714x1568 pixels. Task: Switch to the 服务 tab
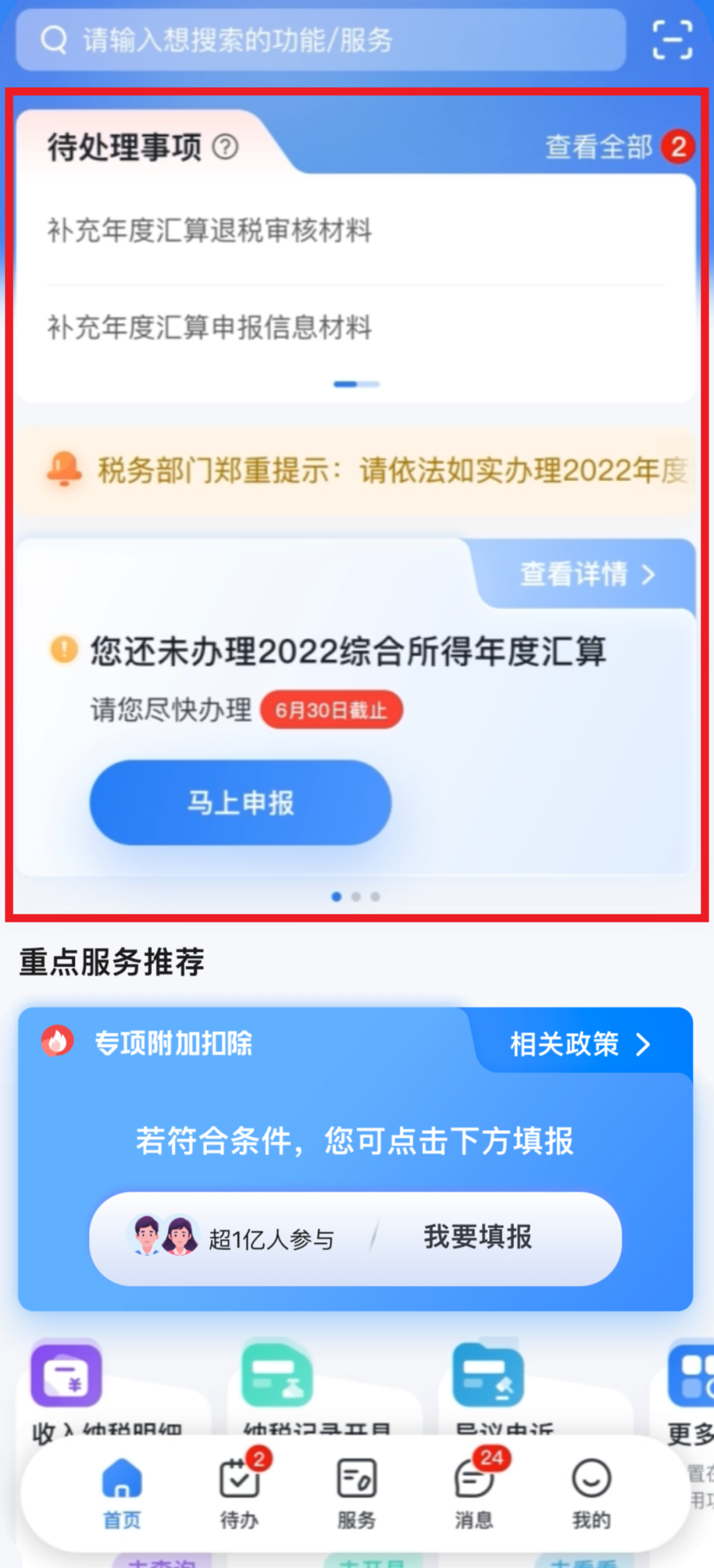(356, 1493)
